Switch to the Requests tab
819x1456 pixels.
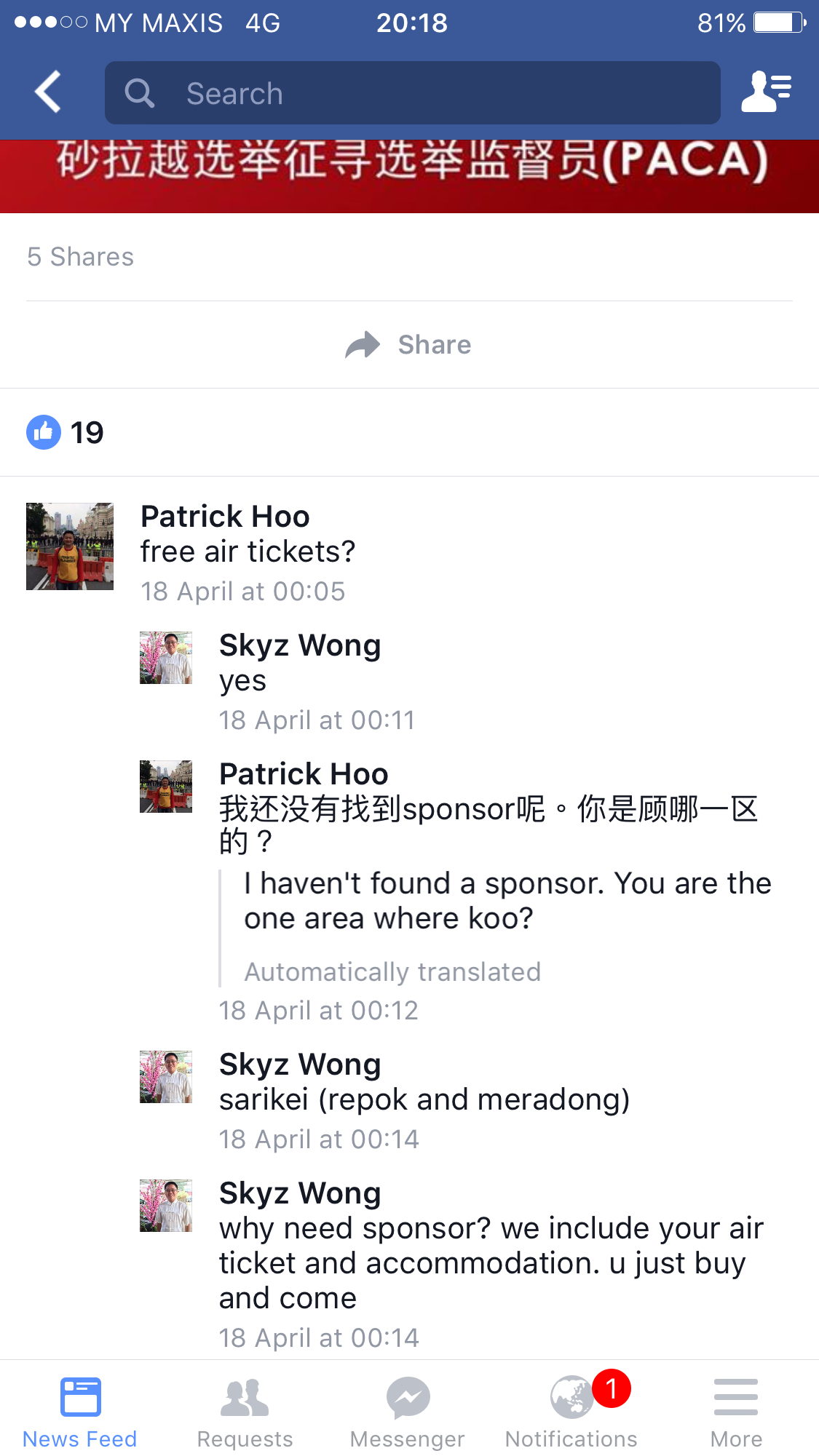point(245,1412)
